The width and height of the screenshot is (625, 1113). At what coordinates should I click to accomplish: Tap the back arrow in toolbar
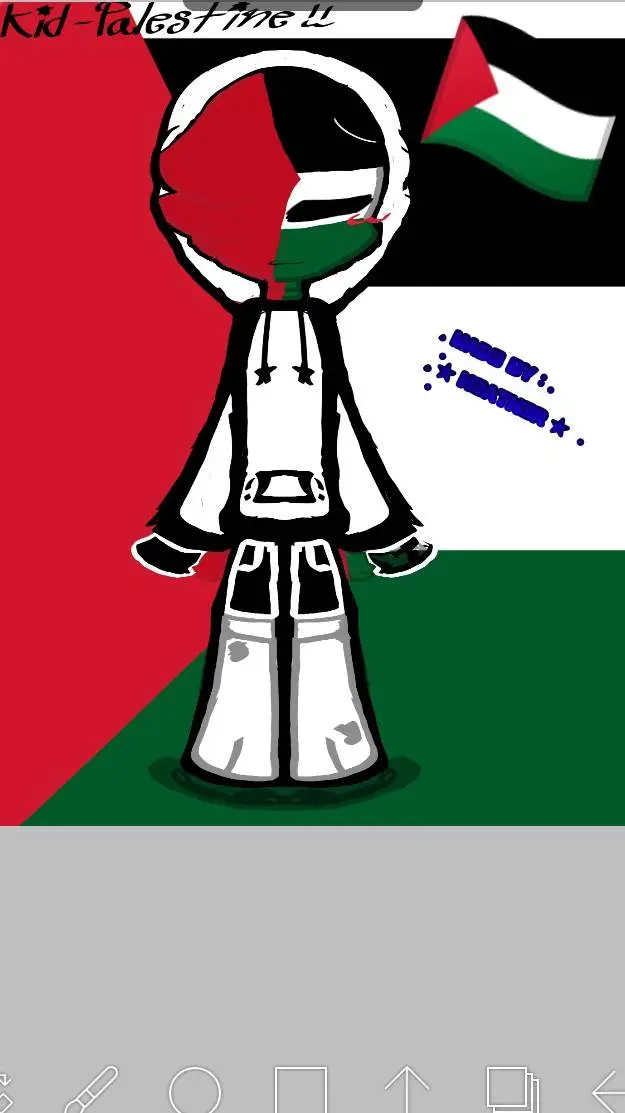(609, 1091)
